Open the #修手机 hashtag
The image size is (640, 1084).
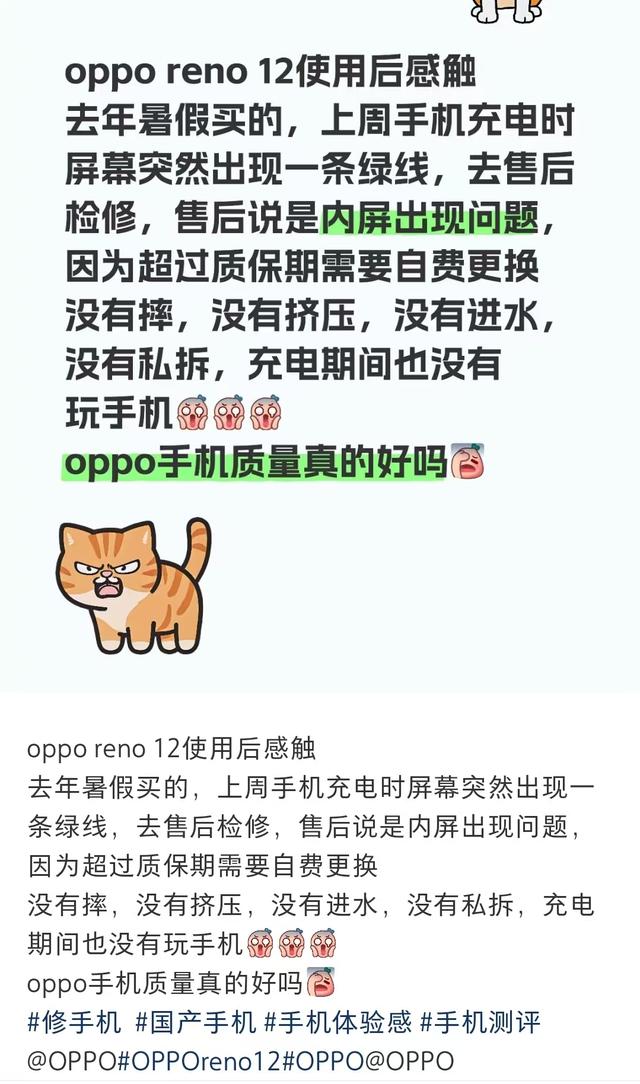pos(75,1021)
